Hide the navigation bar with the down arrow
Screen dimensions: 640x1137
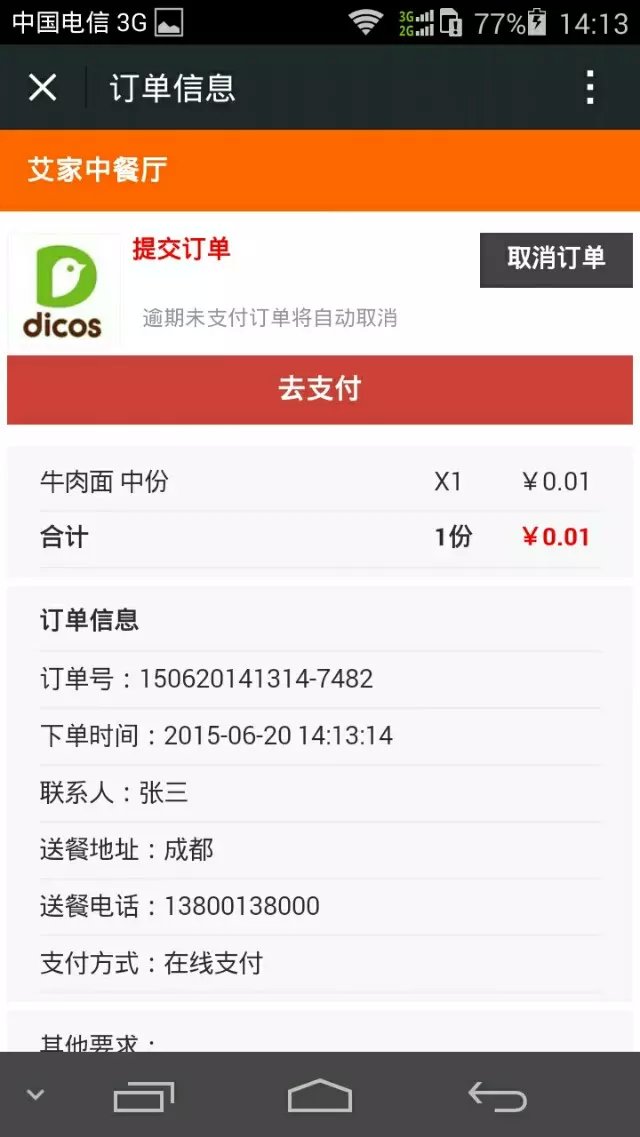36,1095
